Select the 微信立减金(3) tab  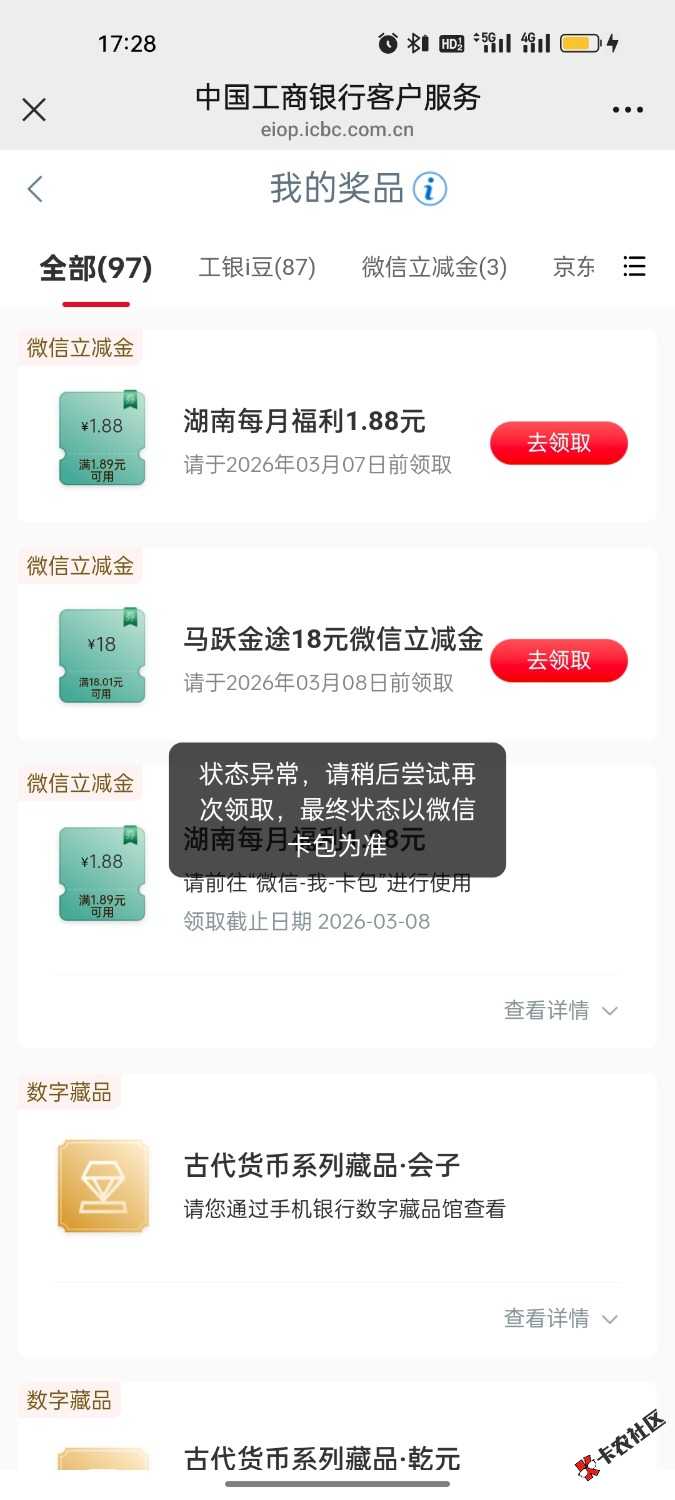[x=434, y=268]
